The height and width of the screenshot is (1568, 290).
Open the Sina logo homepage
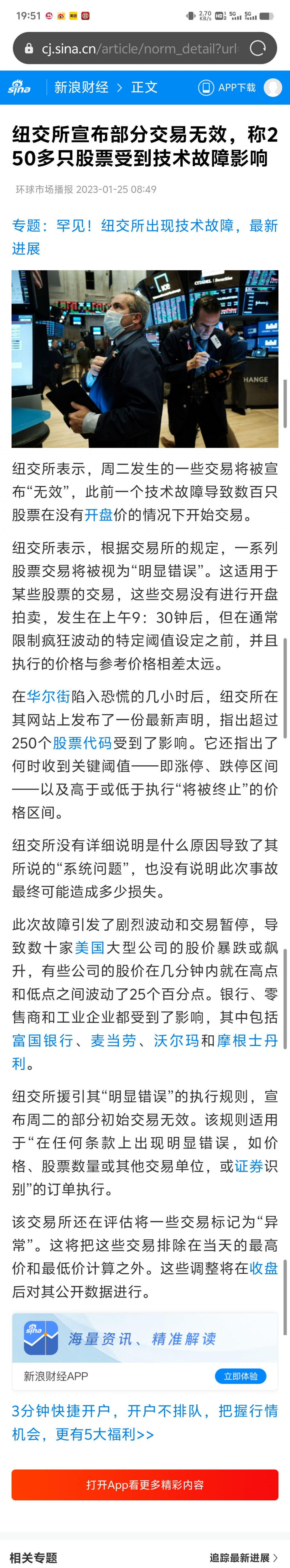click(20, 87)
